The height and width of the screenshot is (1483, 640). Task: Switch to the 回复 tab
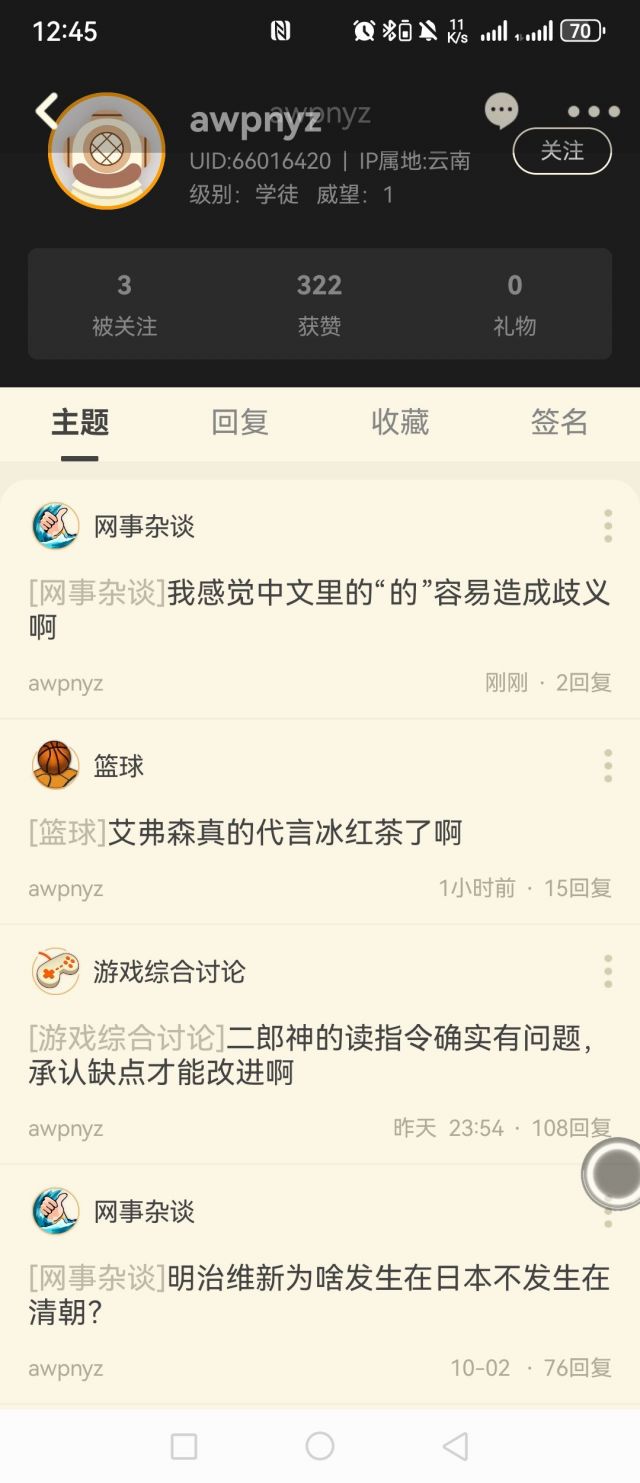click(x=240, y=422)
